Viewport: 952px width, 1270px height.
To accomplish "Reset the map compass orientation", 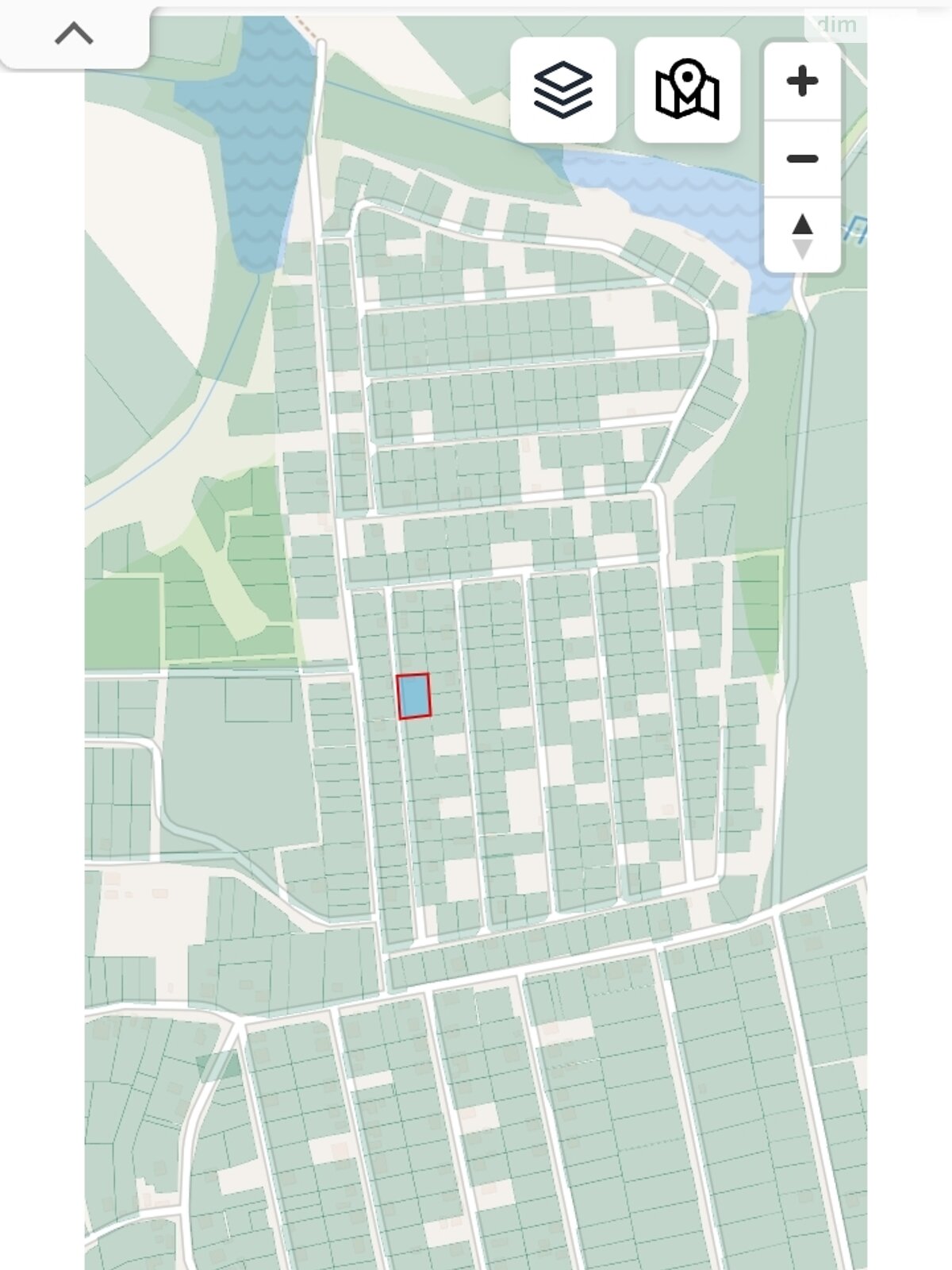I will (802, 235).
